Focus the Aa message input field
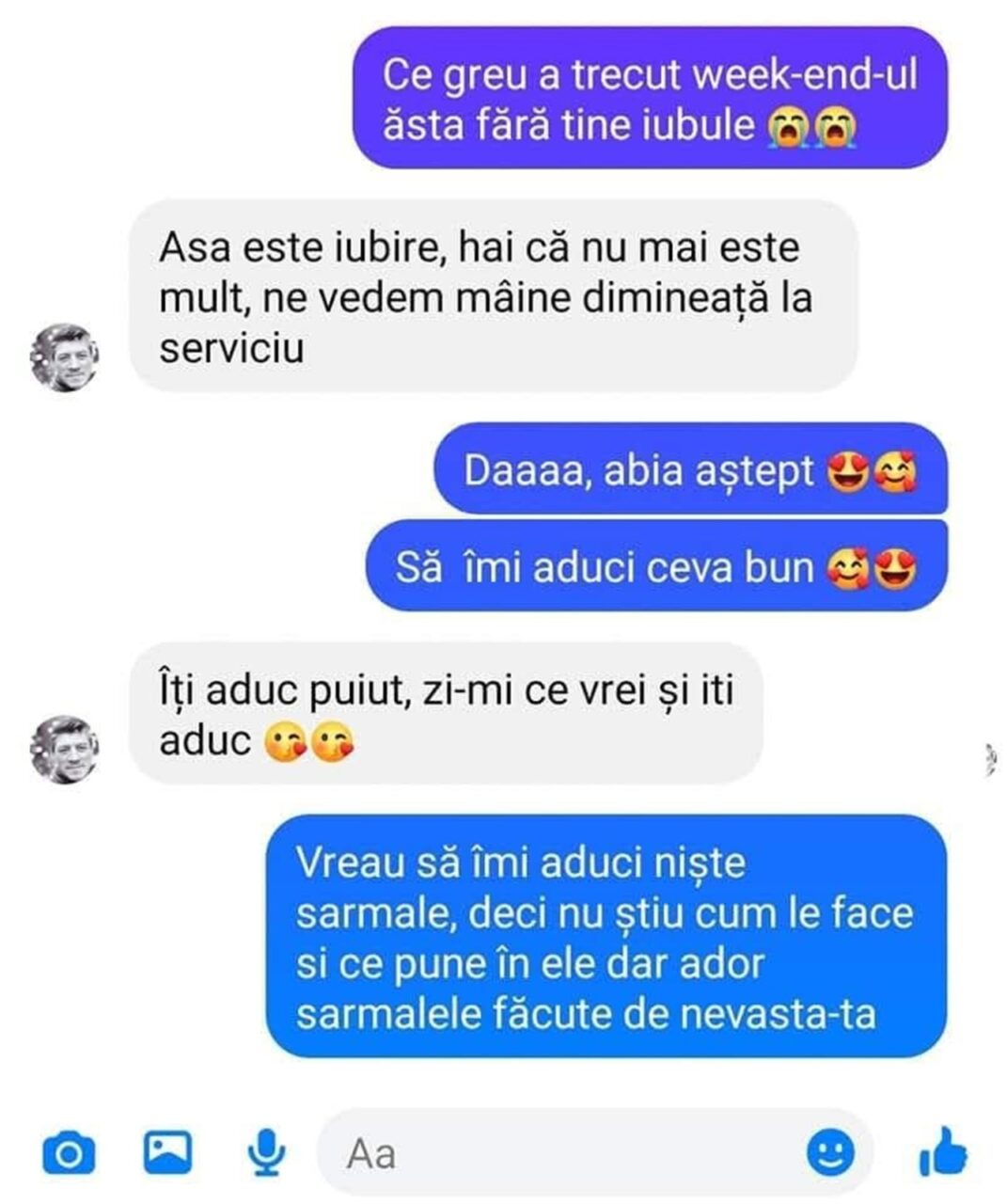Viewport: 1007px width, 1204px height. [564, 1153]
